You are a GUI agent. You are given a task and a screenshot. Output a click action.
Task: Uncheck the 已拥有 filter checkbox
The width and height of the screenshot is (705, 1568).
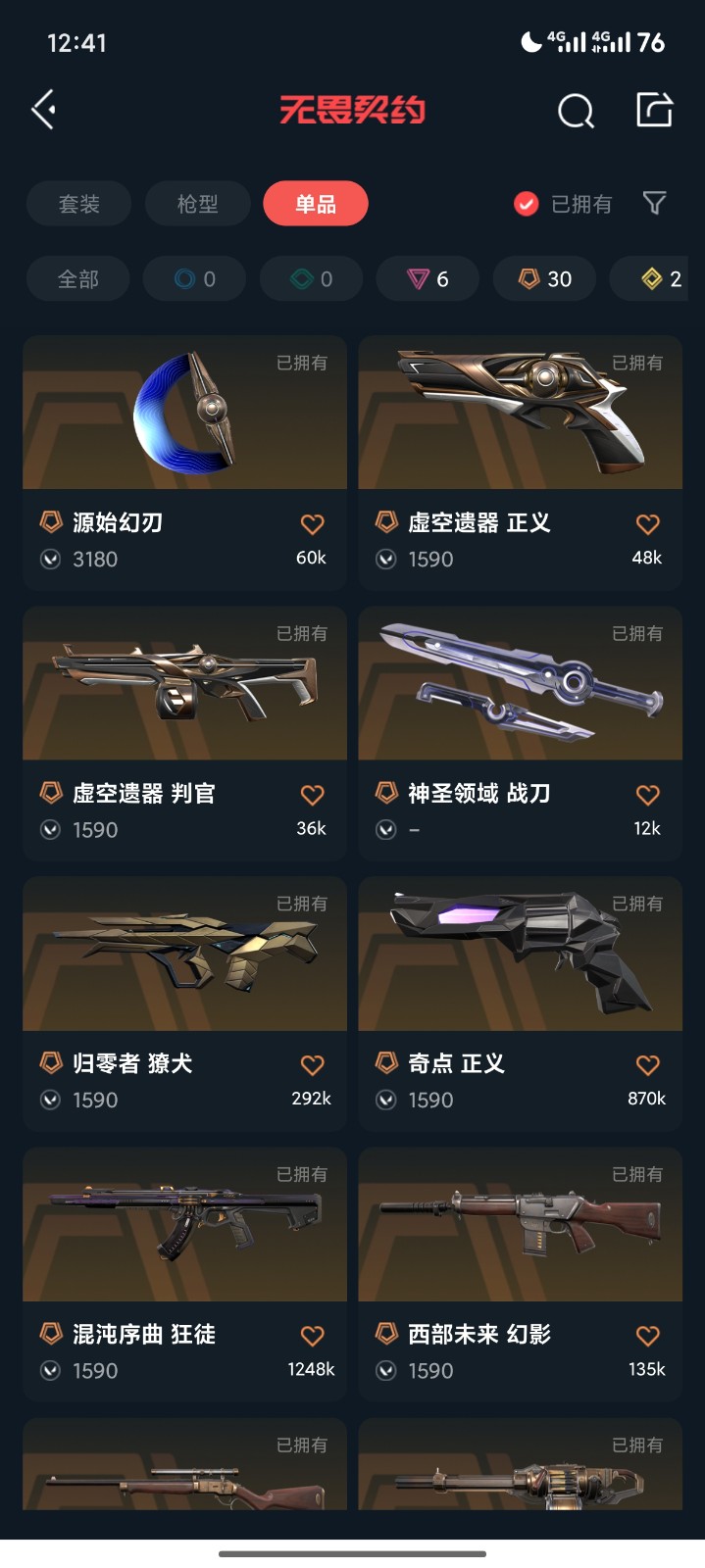point(527,204)
